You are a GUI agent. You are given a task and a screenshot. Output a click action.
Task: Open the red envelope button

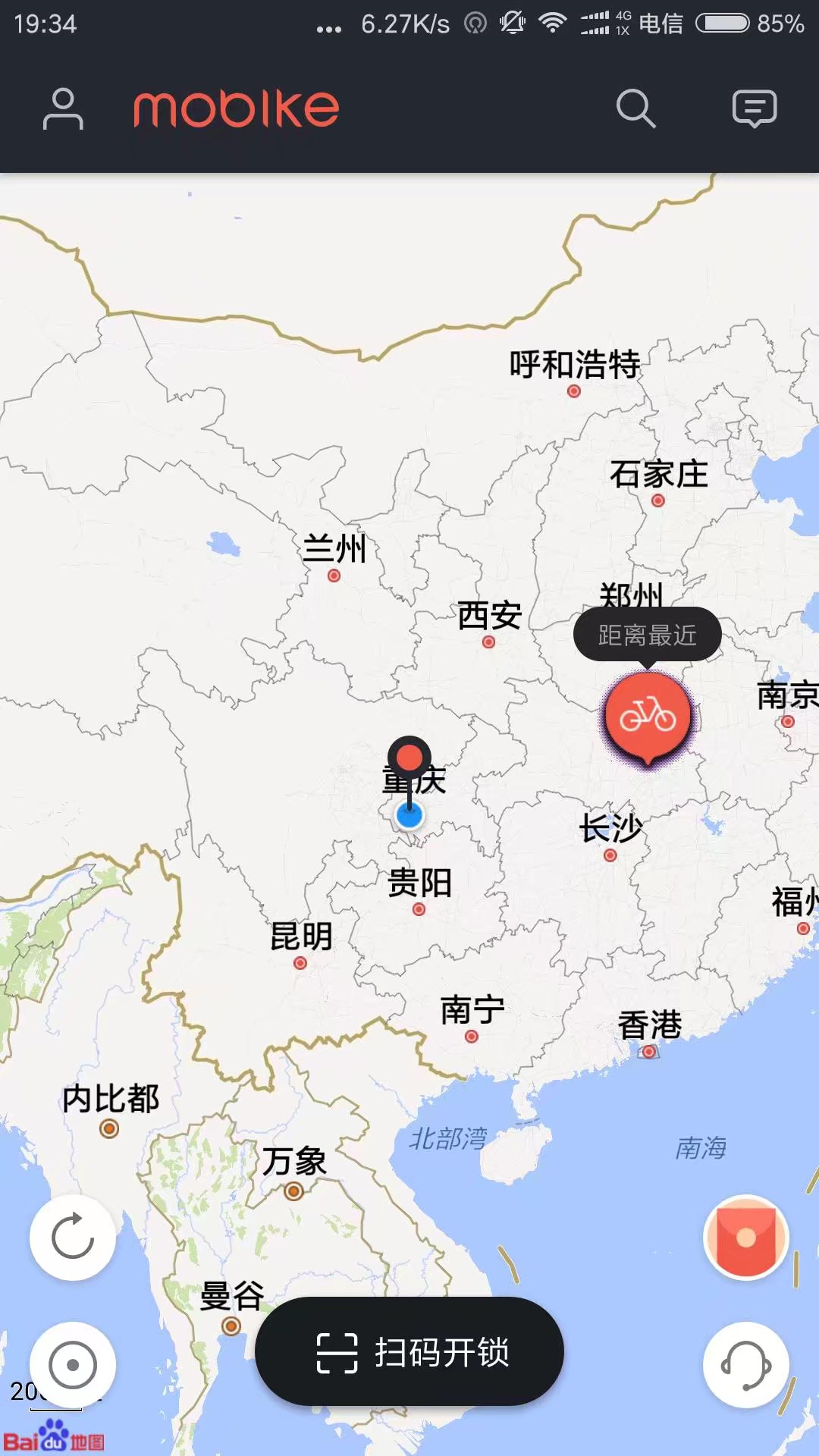746,1238
